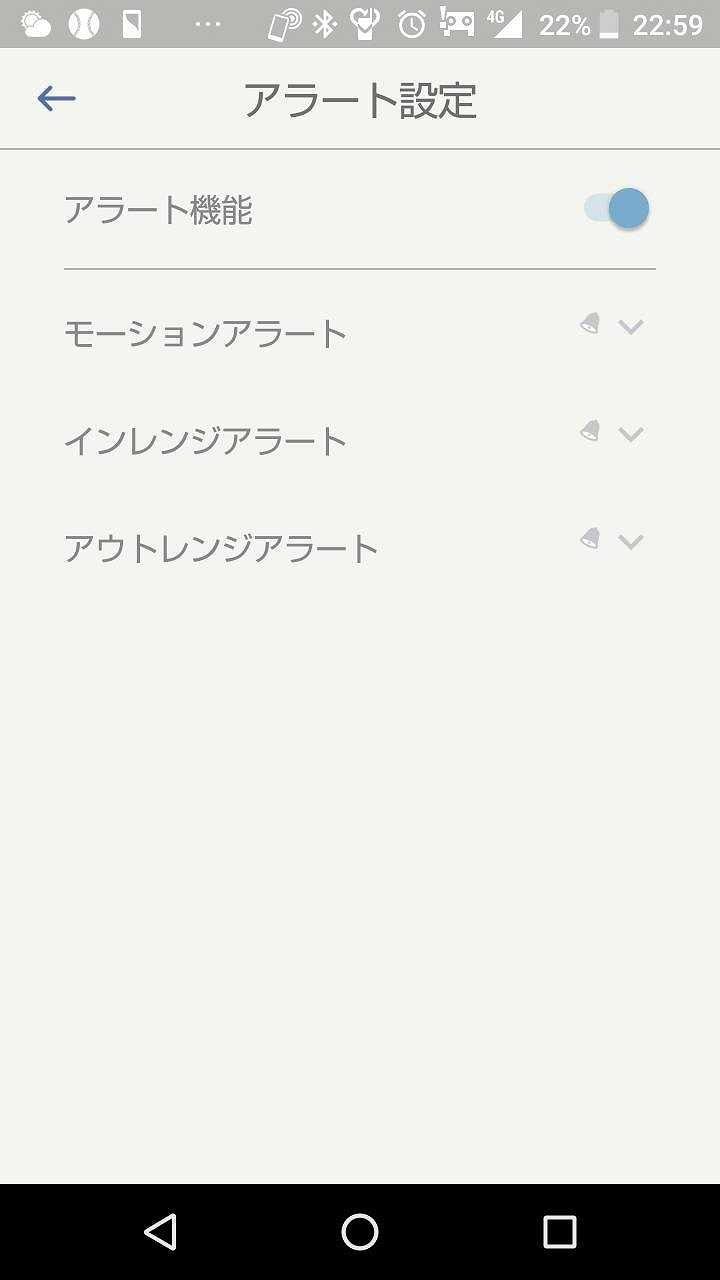Tap the system home button
The height and width of the screenshot is (1280, 720).
point(360,1232)
